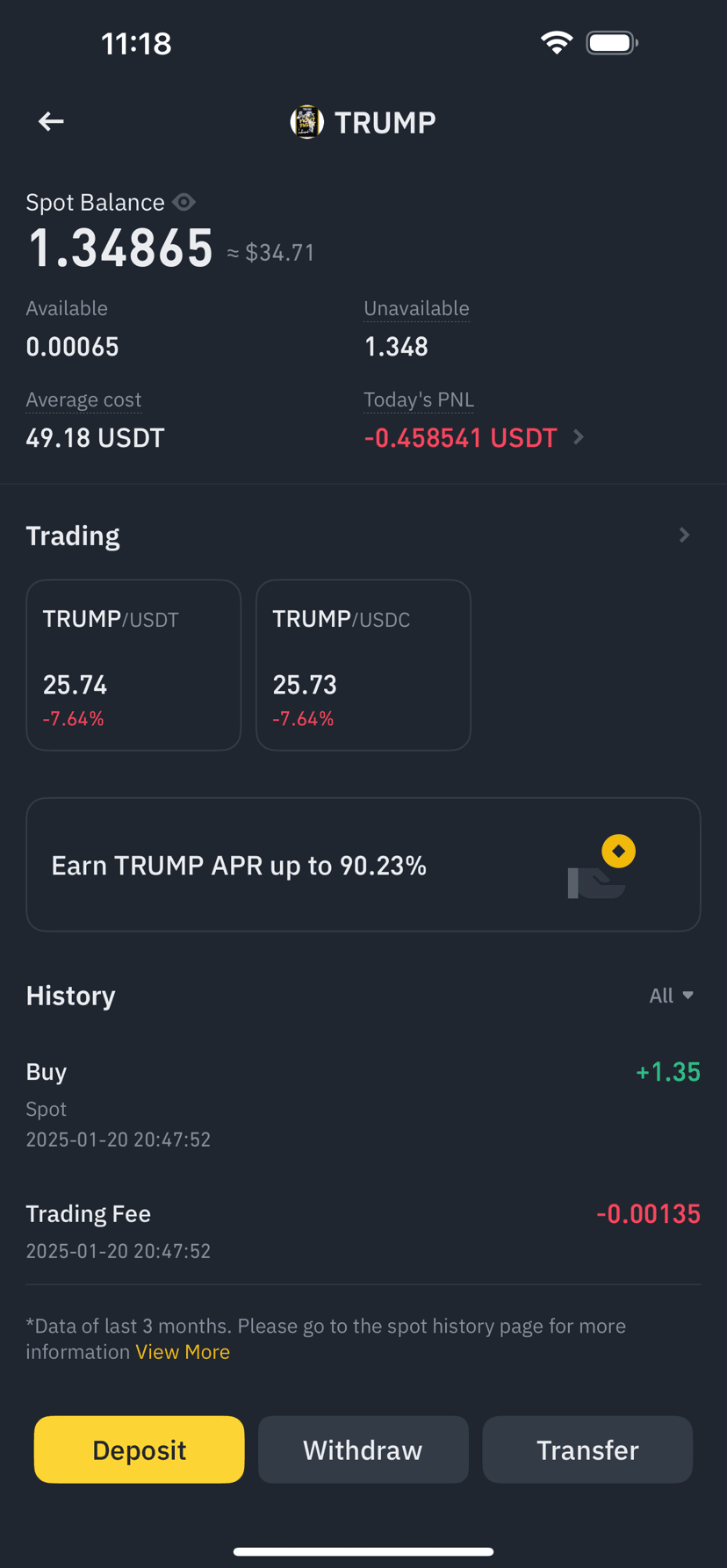
Task: Open the TRUMP/USDC trading pair
Action: click(363, 665)
